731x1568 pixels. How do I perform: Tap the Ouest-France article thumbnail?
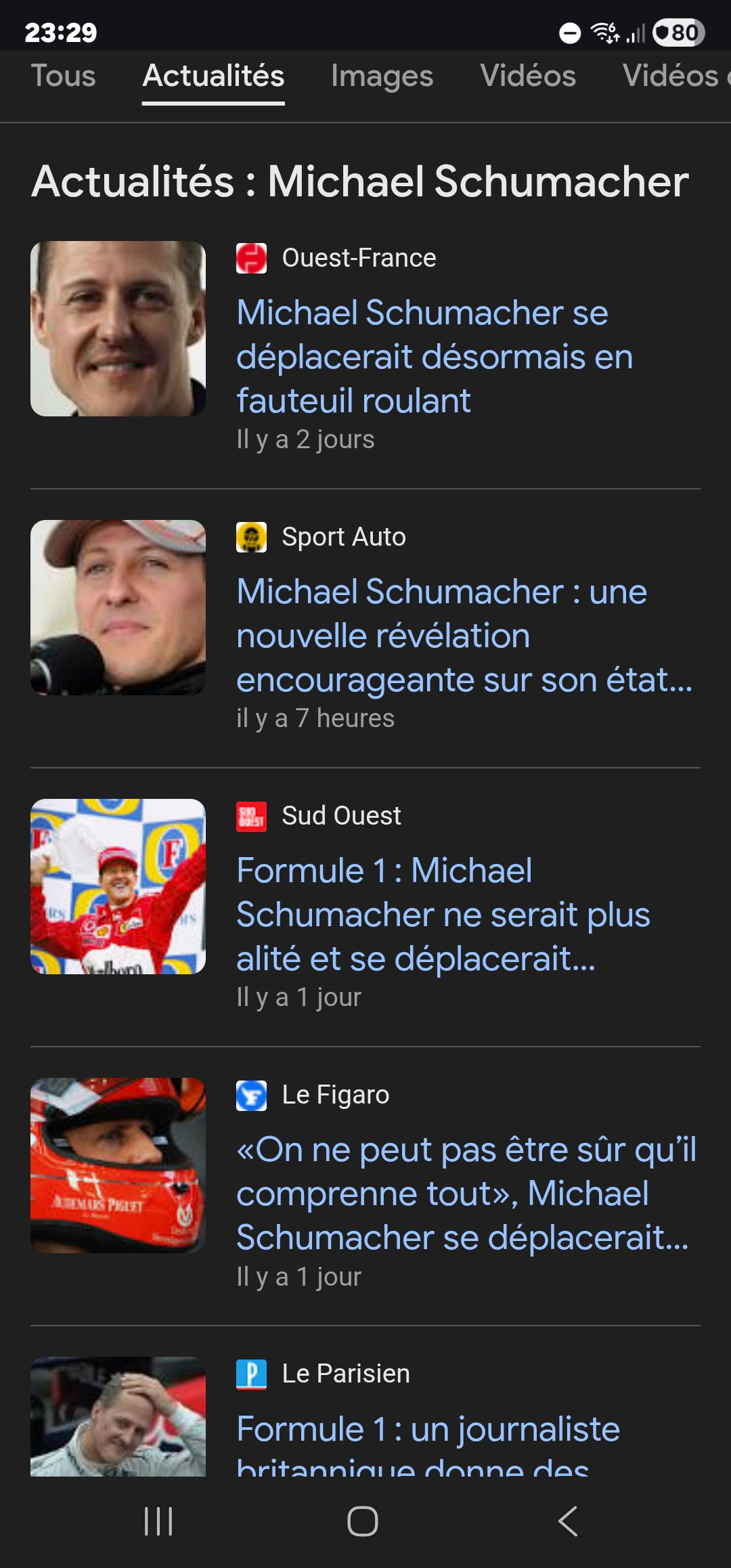pos(118,329)
